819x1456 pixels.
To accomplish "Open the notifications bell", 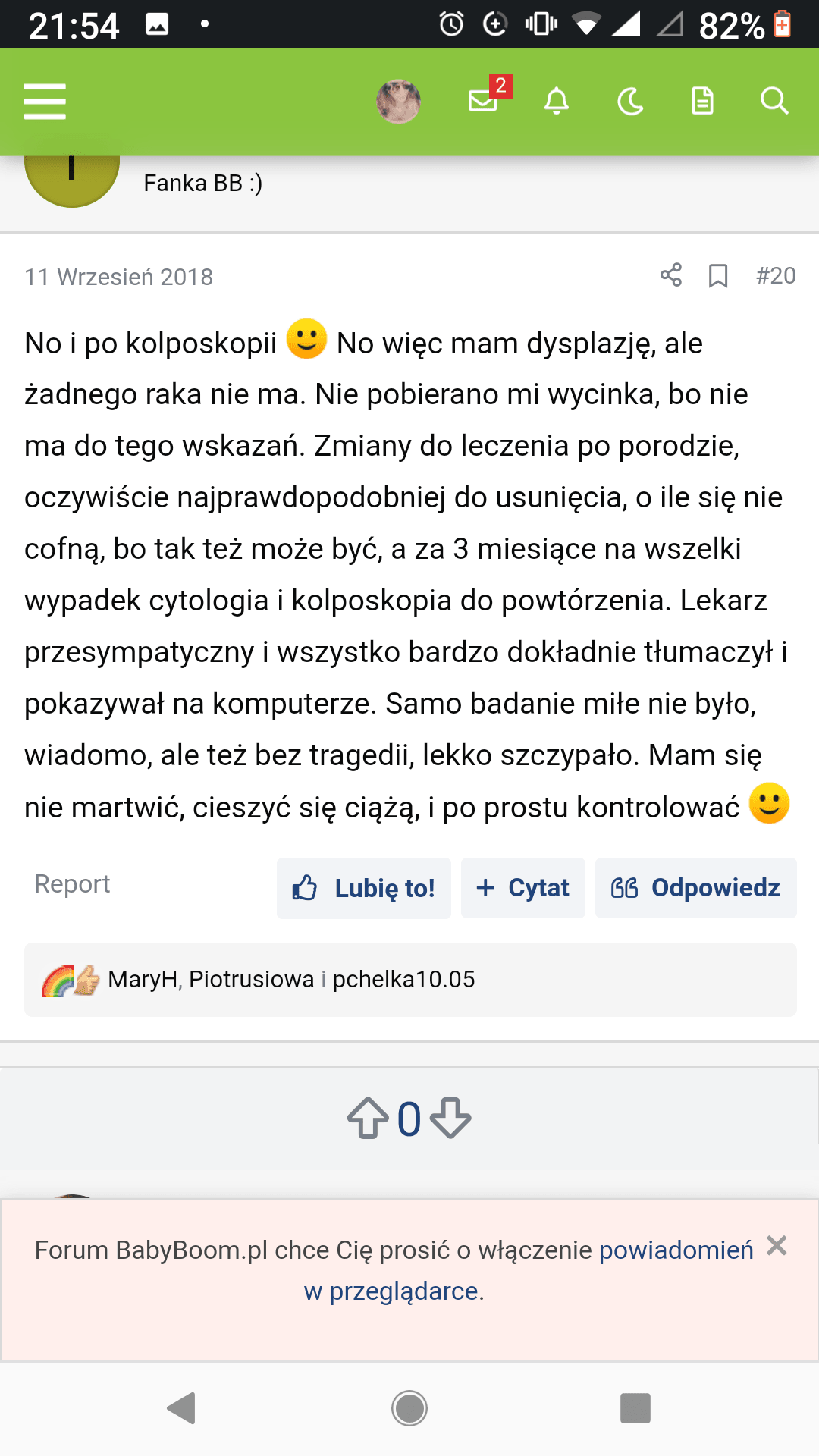I will pyautogui.click(x=557, y=101).
